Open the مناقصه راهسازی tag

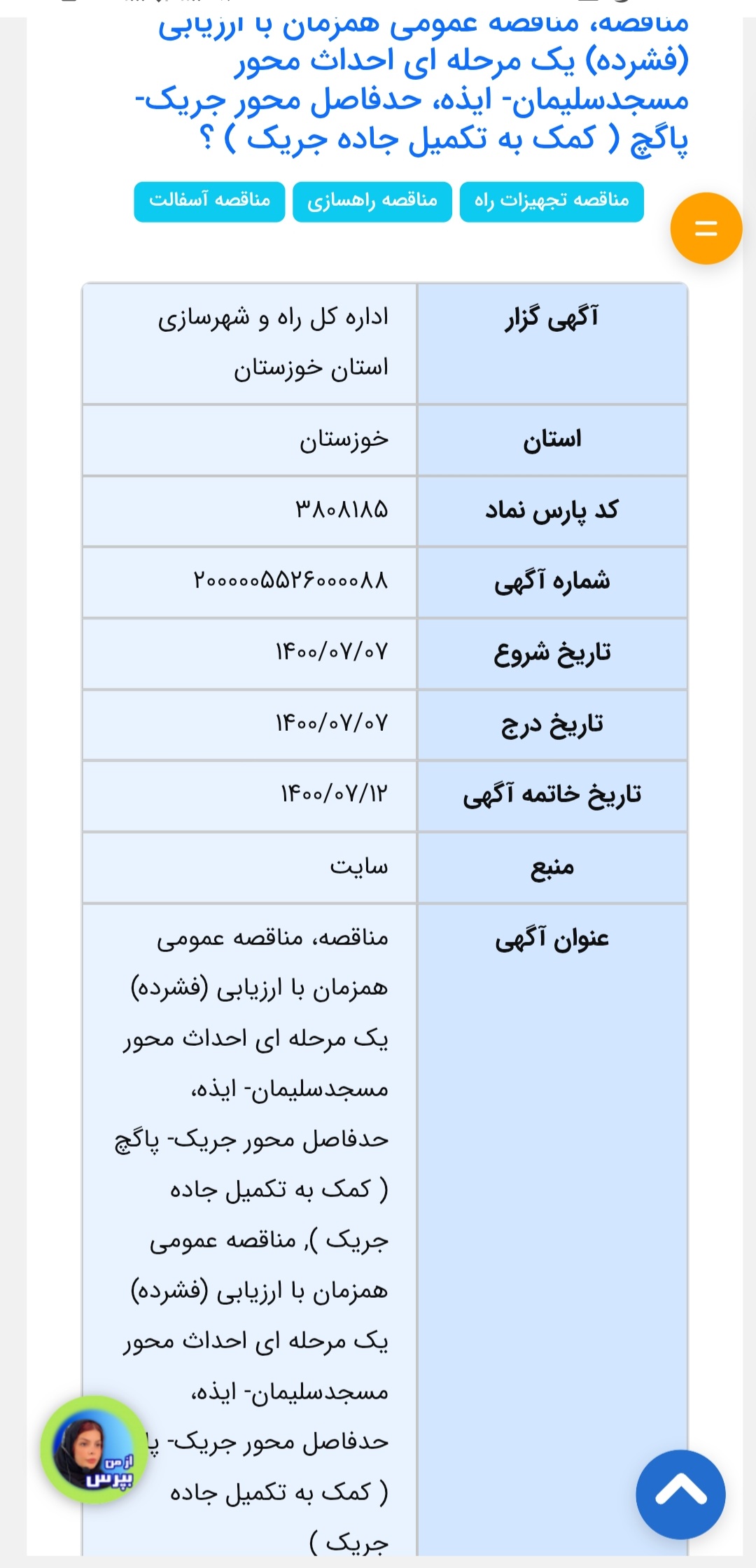click(x=372, y=202)
